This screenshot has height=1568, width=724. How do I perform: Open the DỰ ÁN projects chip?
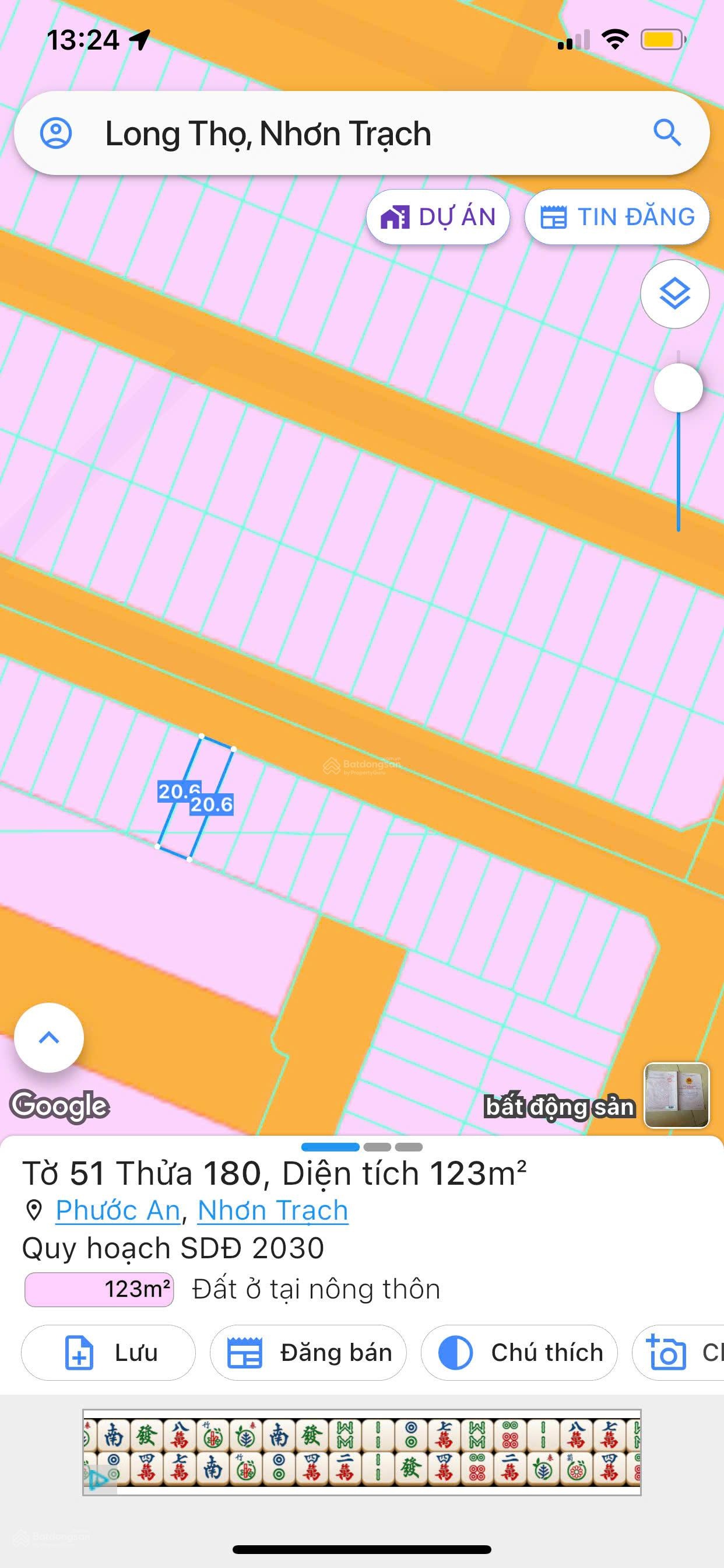[x=437, y=218]
